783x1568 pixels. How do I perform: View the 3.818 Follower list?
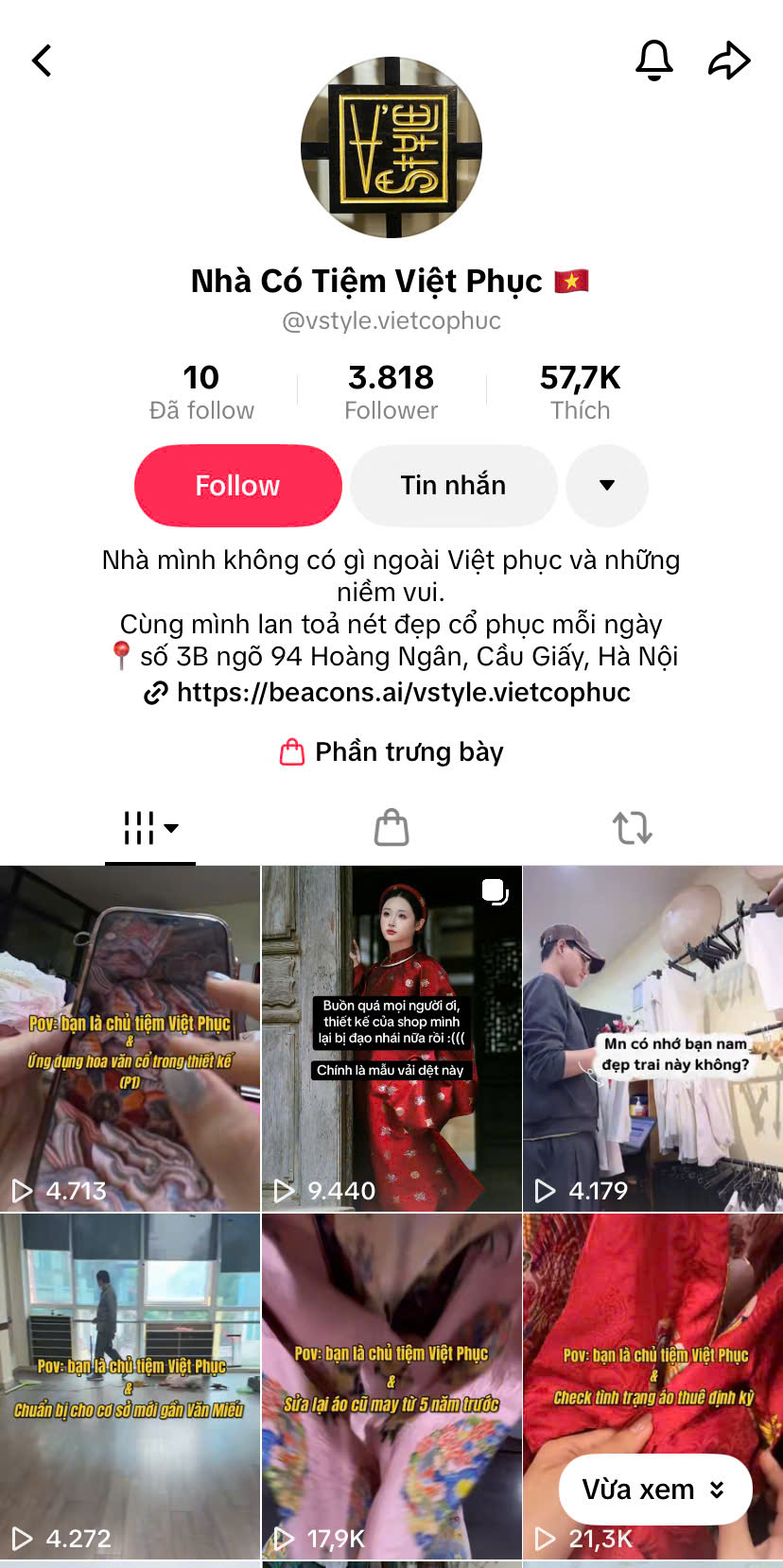tap(391, 391)
